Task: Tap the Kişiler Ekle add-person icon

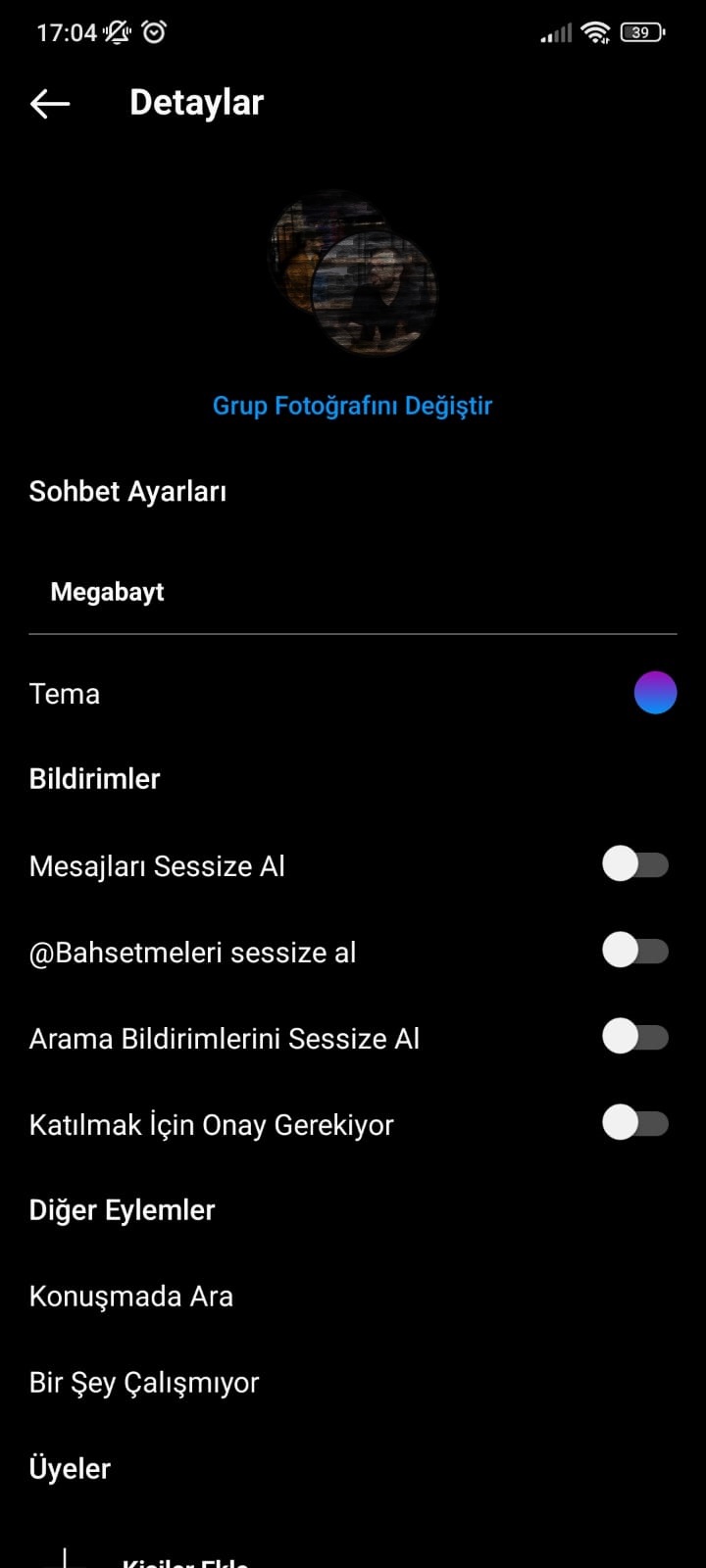Action: pyautogui.click(x=65, y=1558)
